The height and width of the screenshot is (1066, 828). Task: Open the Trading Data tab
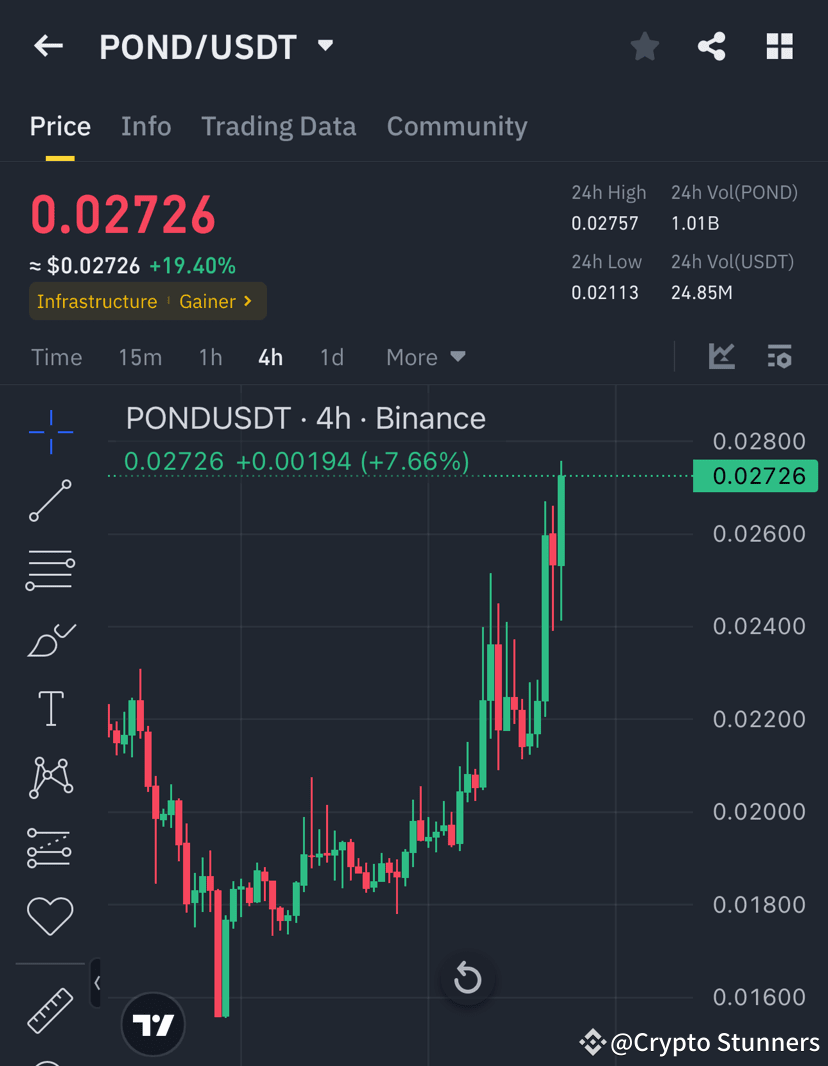pos(279,126)
